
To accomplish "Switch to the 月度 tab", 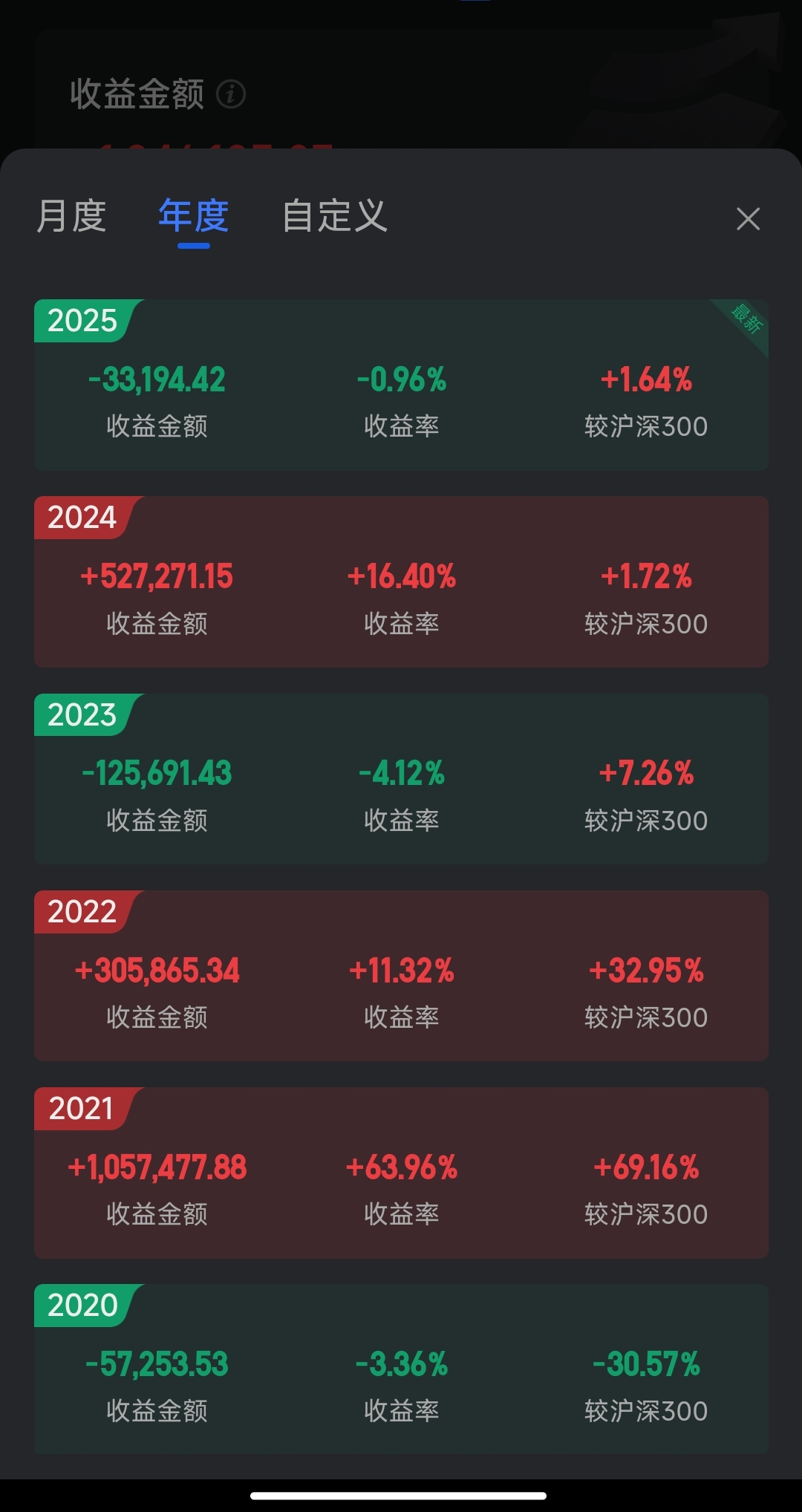I will click(71, 216).
